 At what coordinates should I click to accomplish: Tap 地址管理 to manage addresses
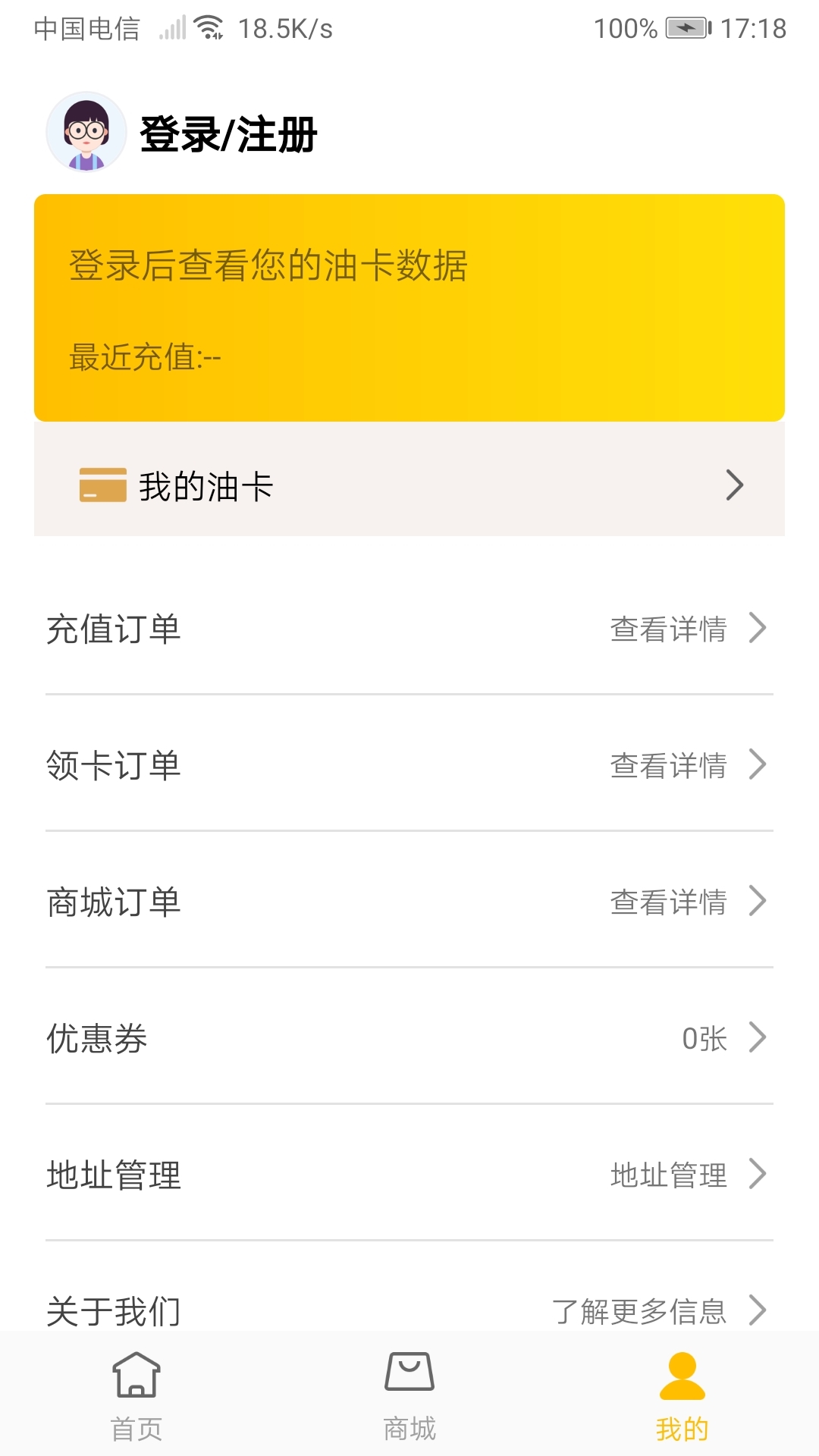click(114, 1175)
